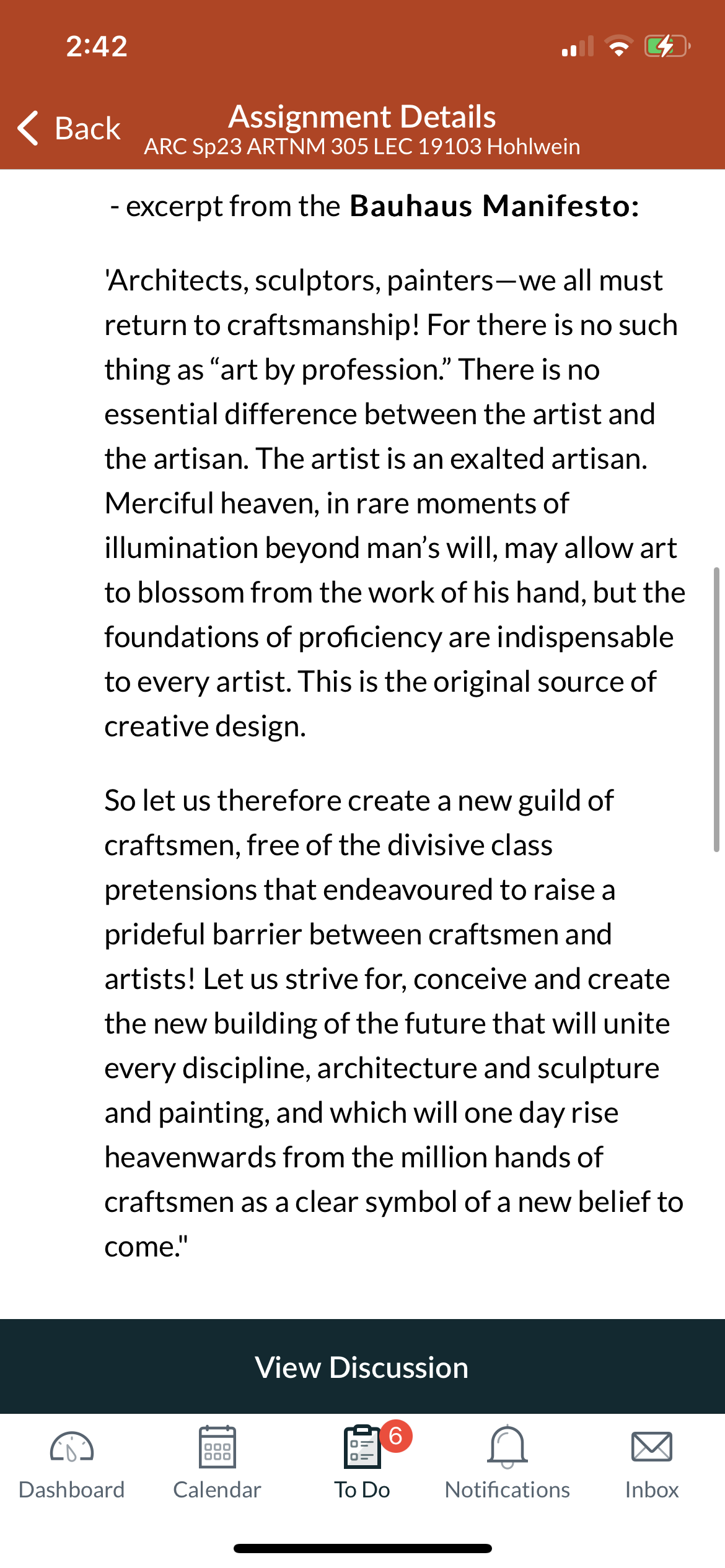Go back from Assignment Details
Screen dimensions: 725x1568
pyautogui.click(x=69, y=128)
